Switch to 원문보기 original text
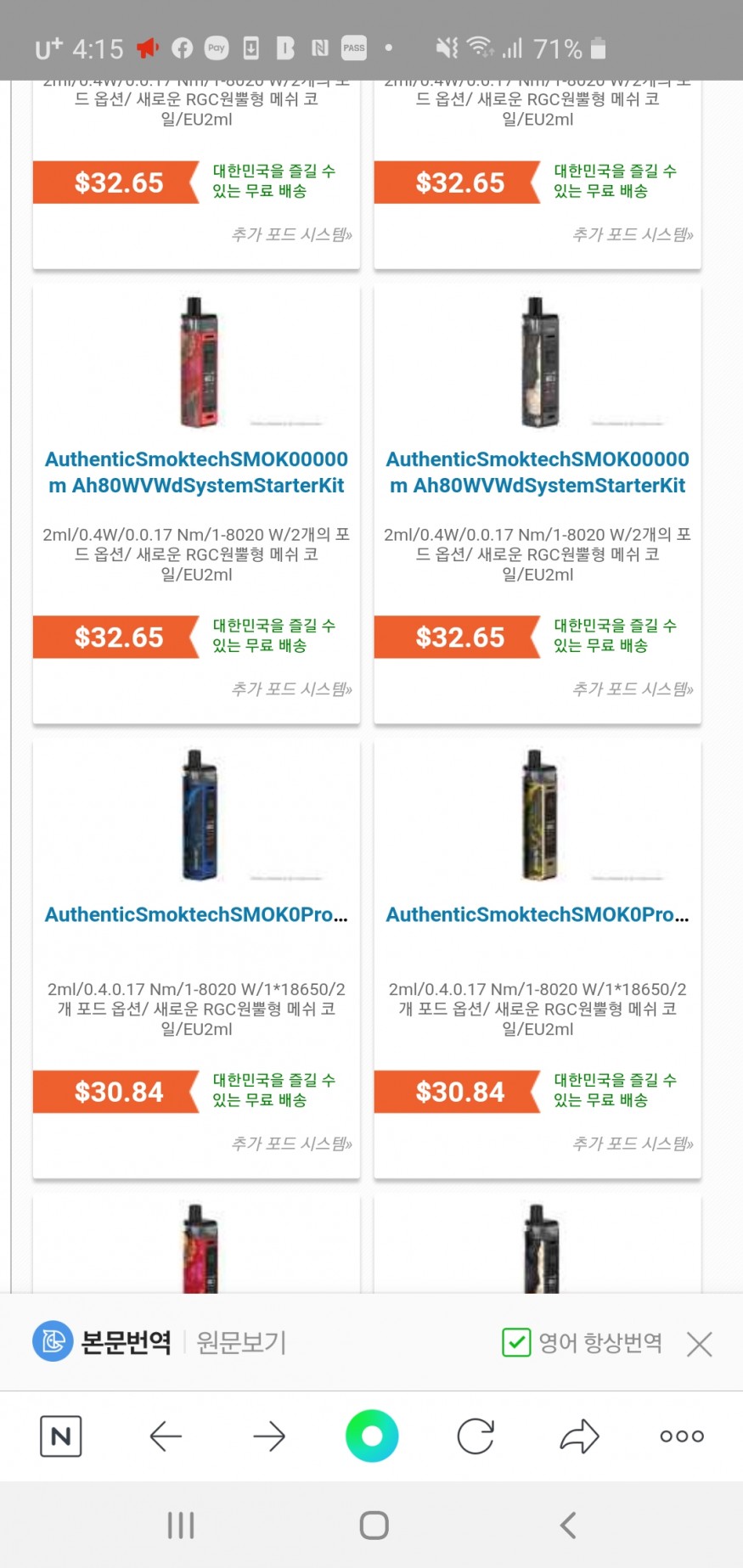Viewport: 743px width, 1568px height. [242, 1342]
